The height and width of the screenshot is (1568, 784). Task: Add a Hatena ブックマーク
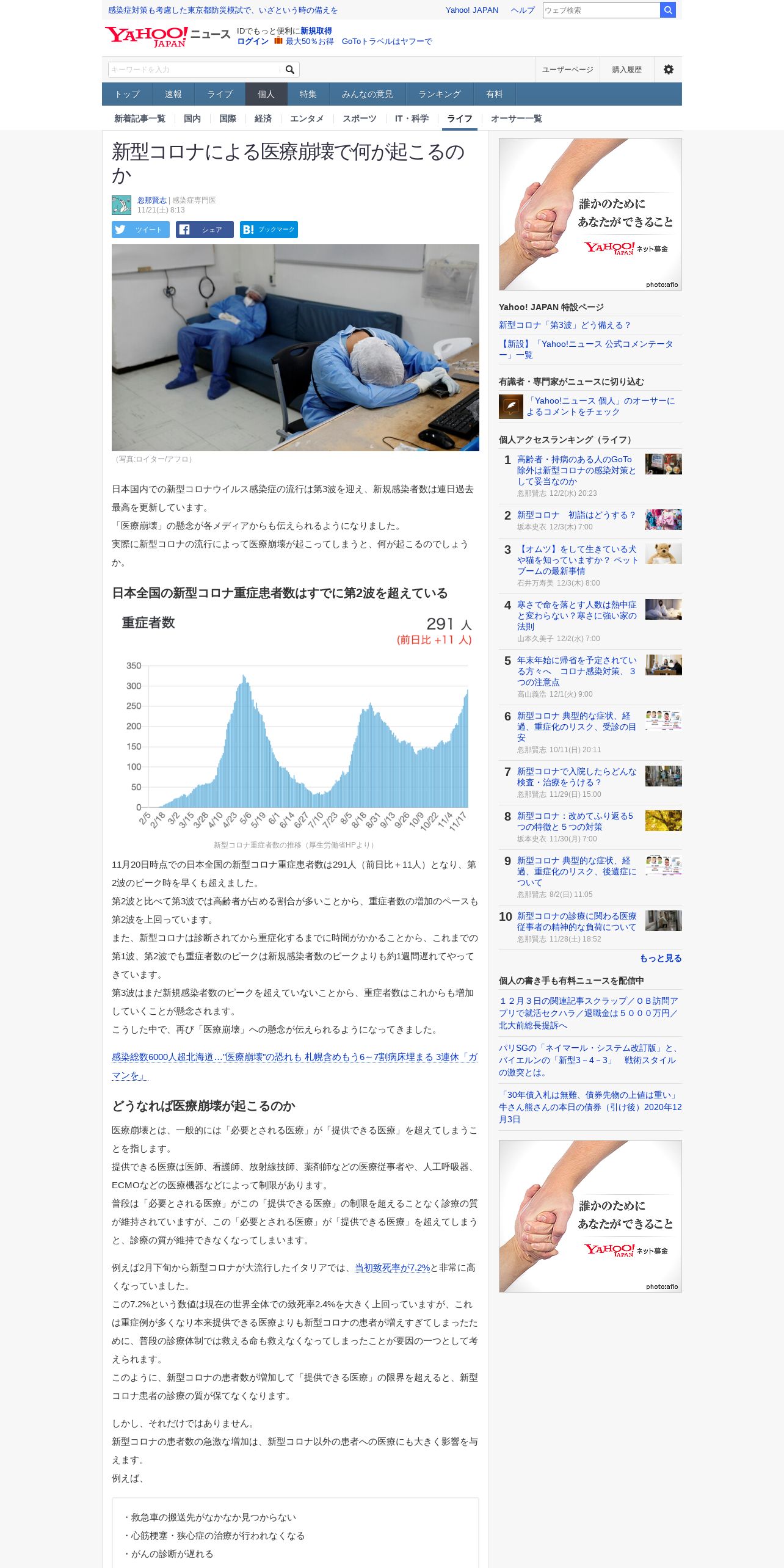point(269,230)
